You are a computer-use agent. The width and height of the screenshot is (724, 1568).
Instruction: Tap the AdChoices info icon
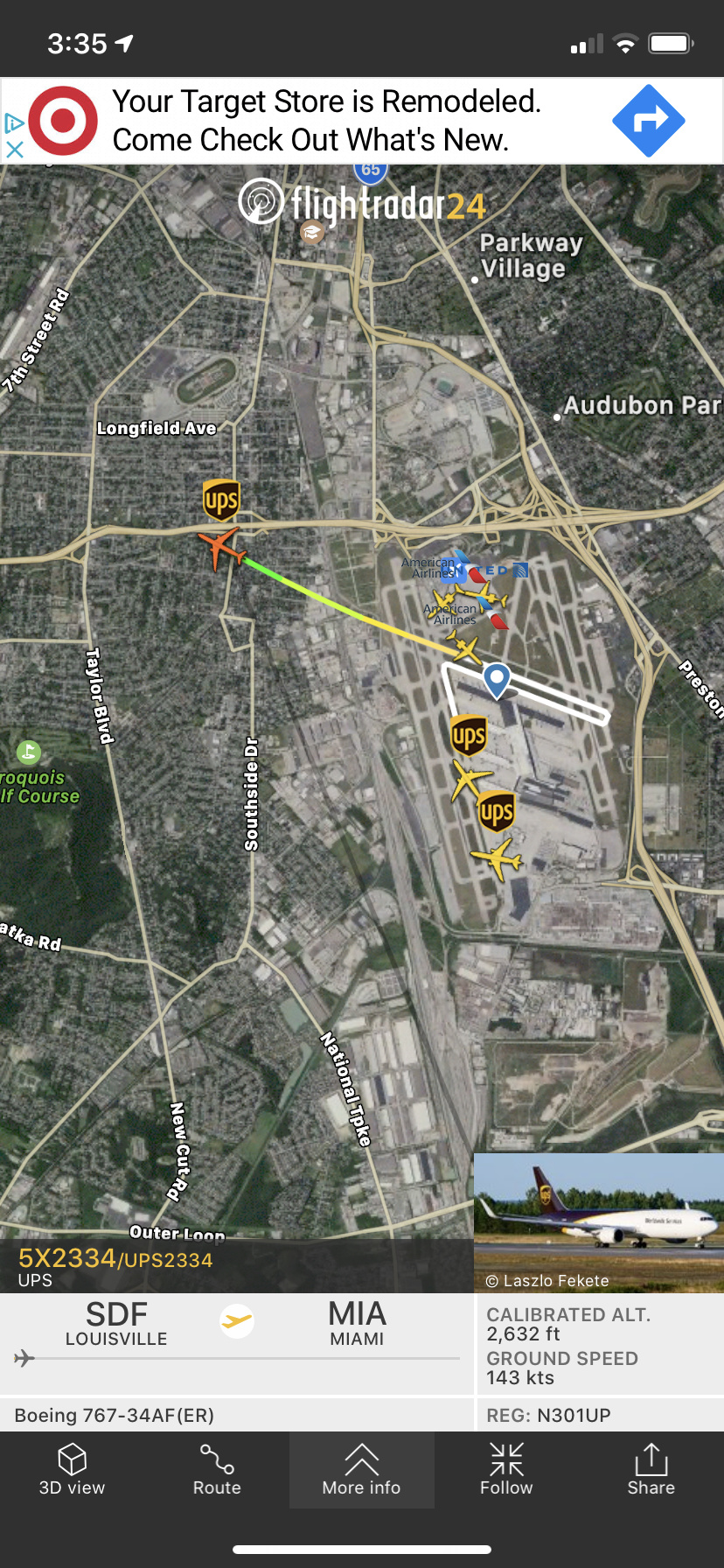pos(14,122)
